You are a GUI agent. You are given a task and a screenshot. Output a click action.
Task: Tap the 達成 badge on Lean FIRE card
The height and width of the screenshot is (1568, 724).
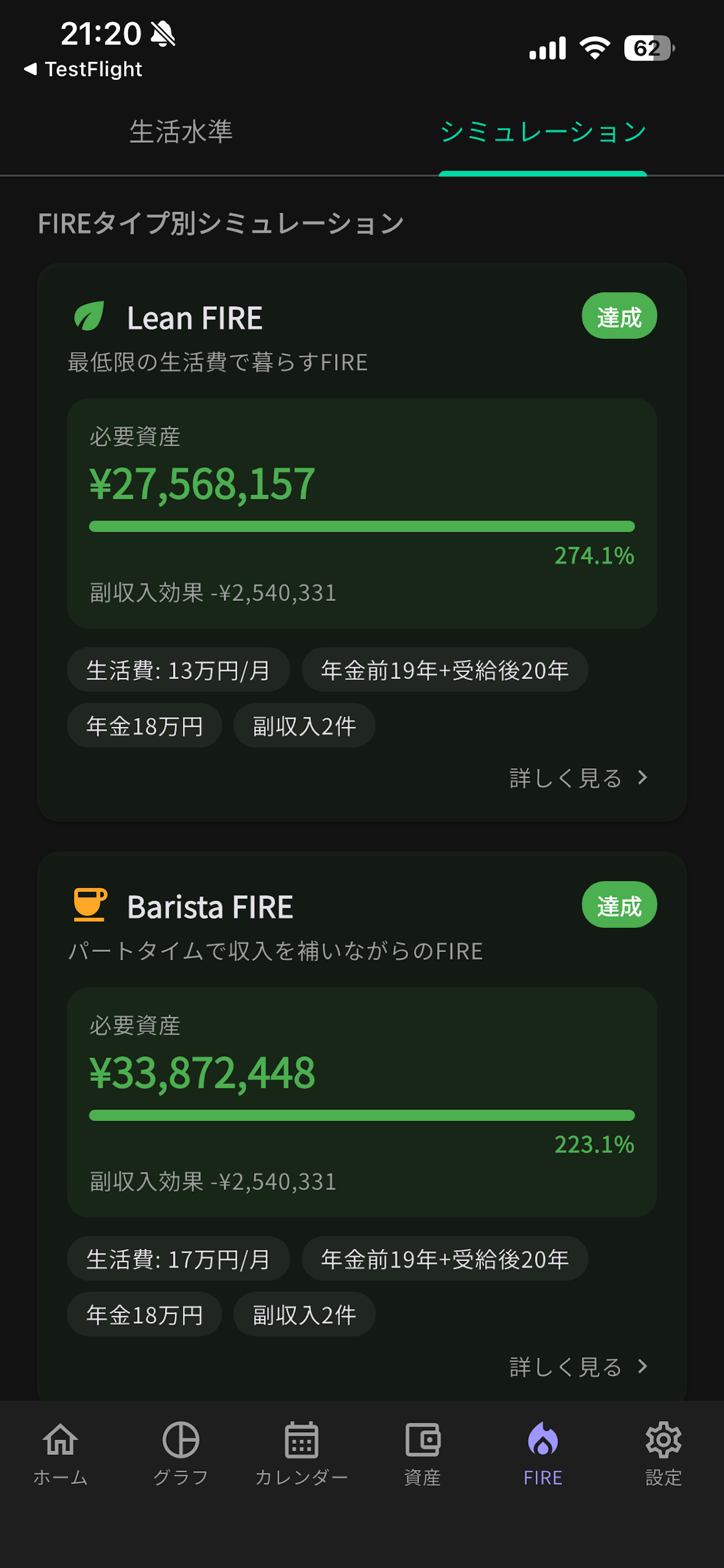(618, 316)
